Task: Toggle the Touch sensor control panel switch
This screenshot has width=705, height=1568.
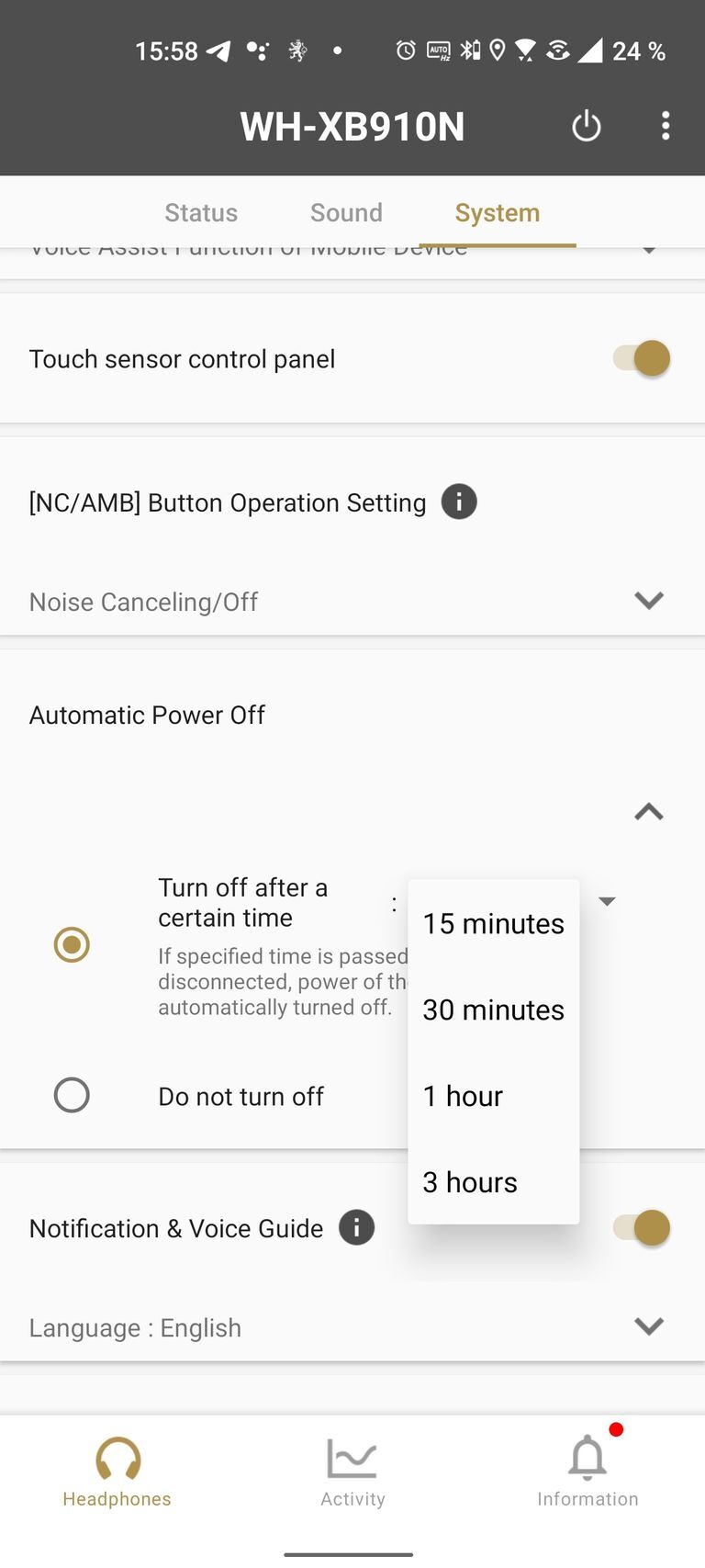Action: [643, 358]
